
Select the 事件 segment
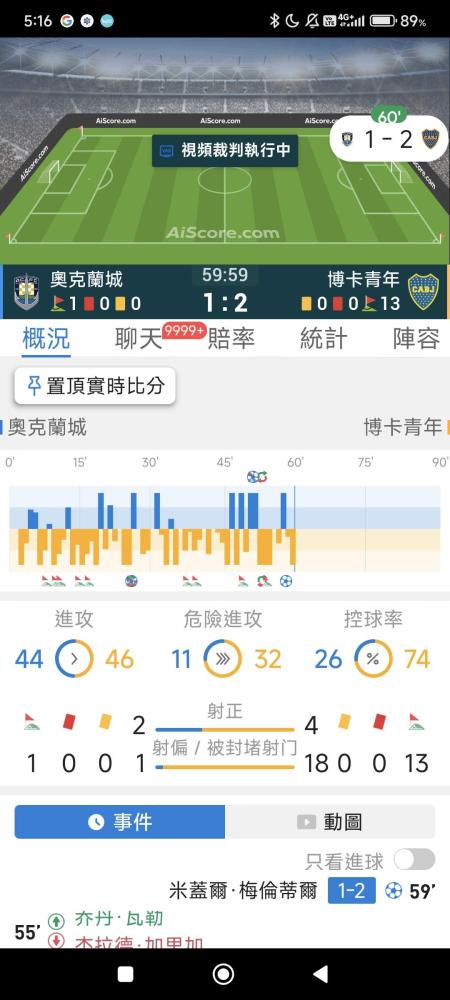coord(120,821)
